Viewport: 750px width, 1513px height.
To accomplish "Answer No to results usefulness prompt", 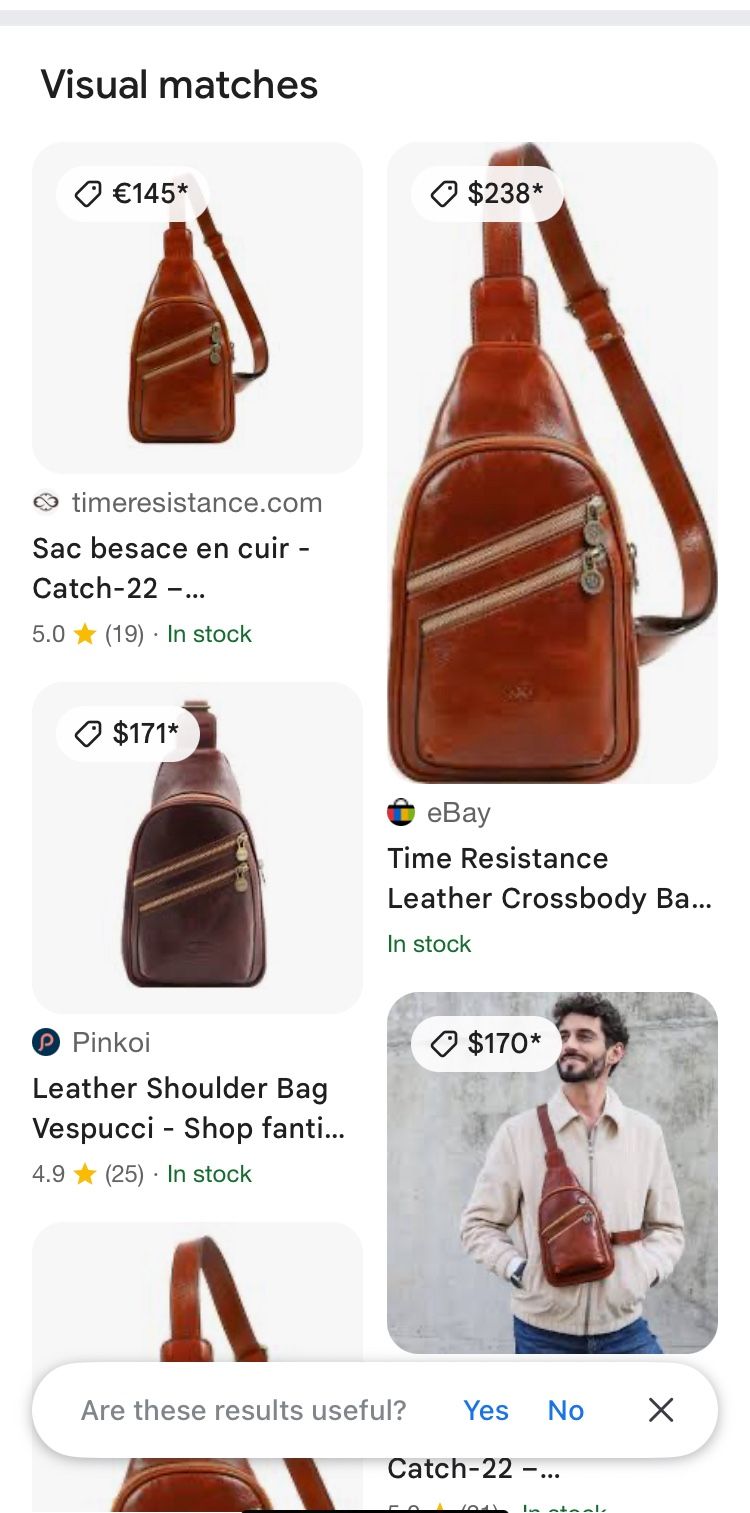I will point(565,1410).
